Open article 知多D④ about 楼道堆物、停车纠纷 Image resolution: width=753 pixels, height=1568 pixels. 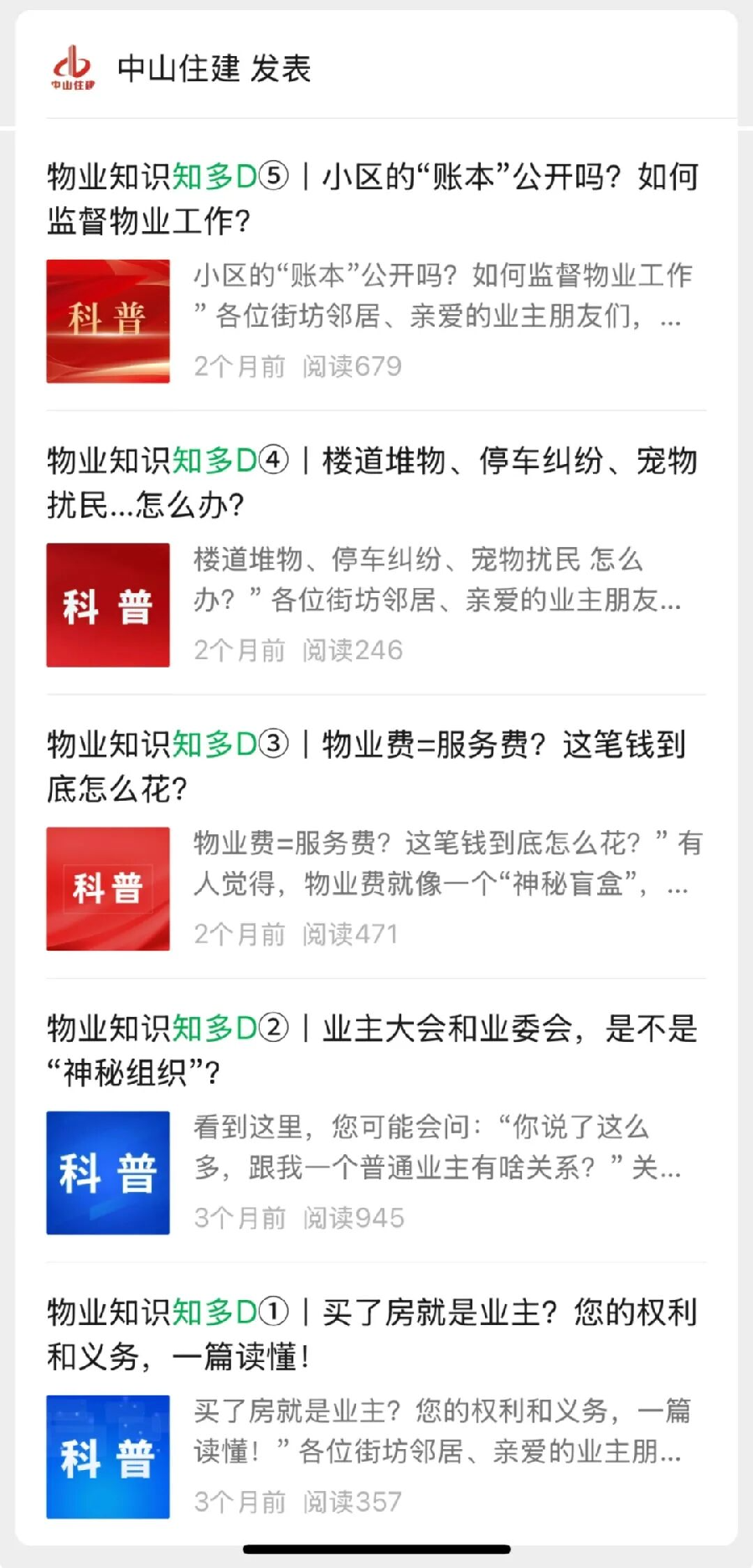(x=373, y=482)
